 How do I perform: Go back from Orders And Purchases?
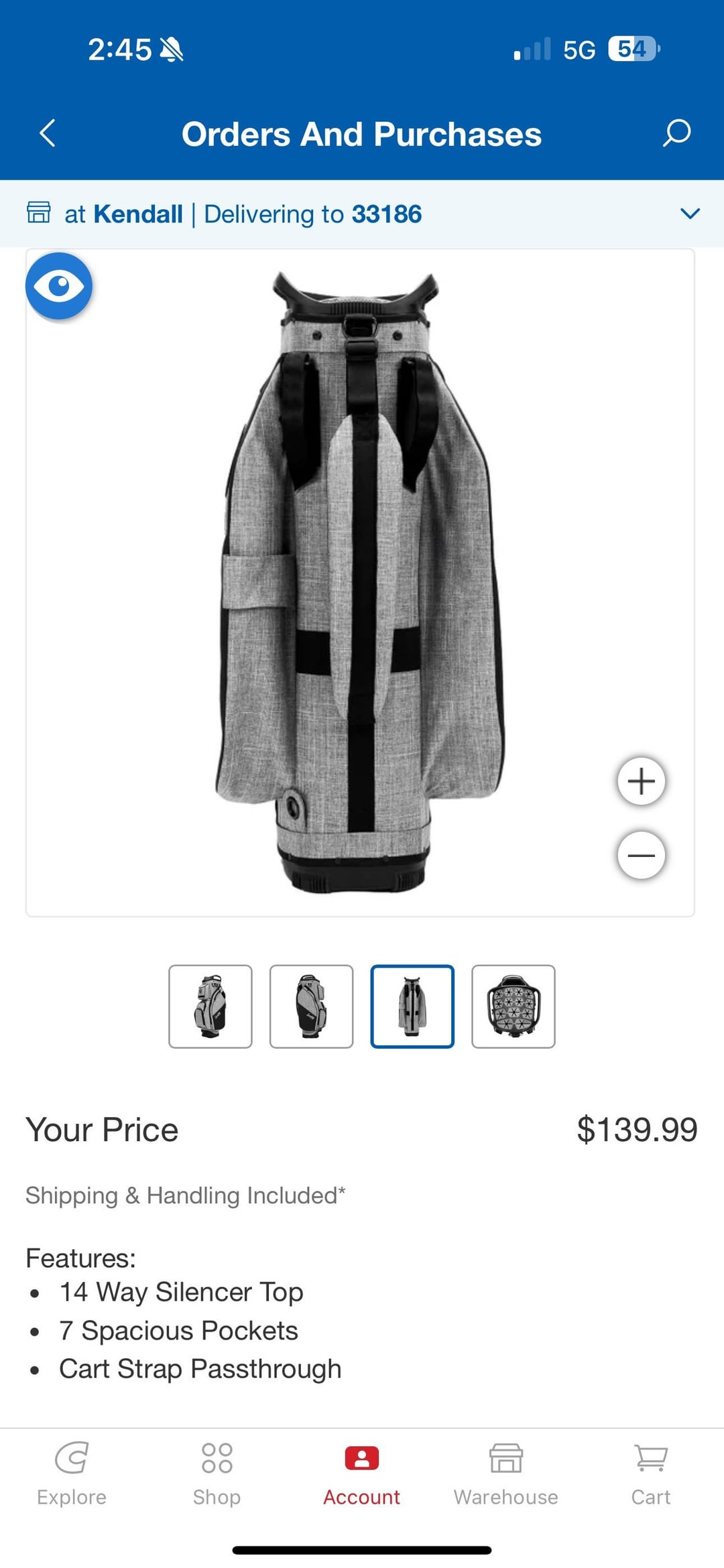coord(47,133)
